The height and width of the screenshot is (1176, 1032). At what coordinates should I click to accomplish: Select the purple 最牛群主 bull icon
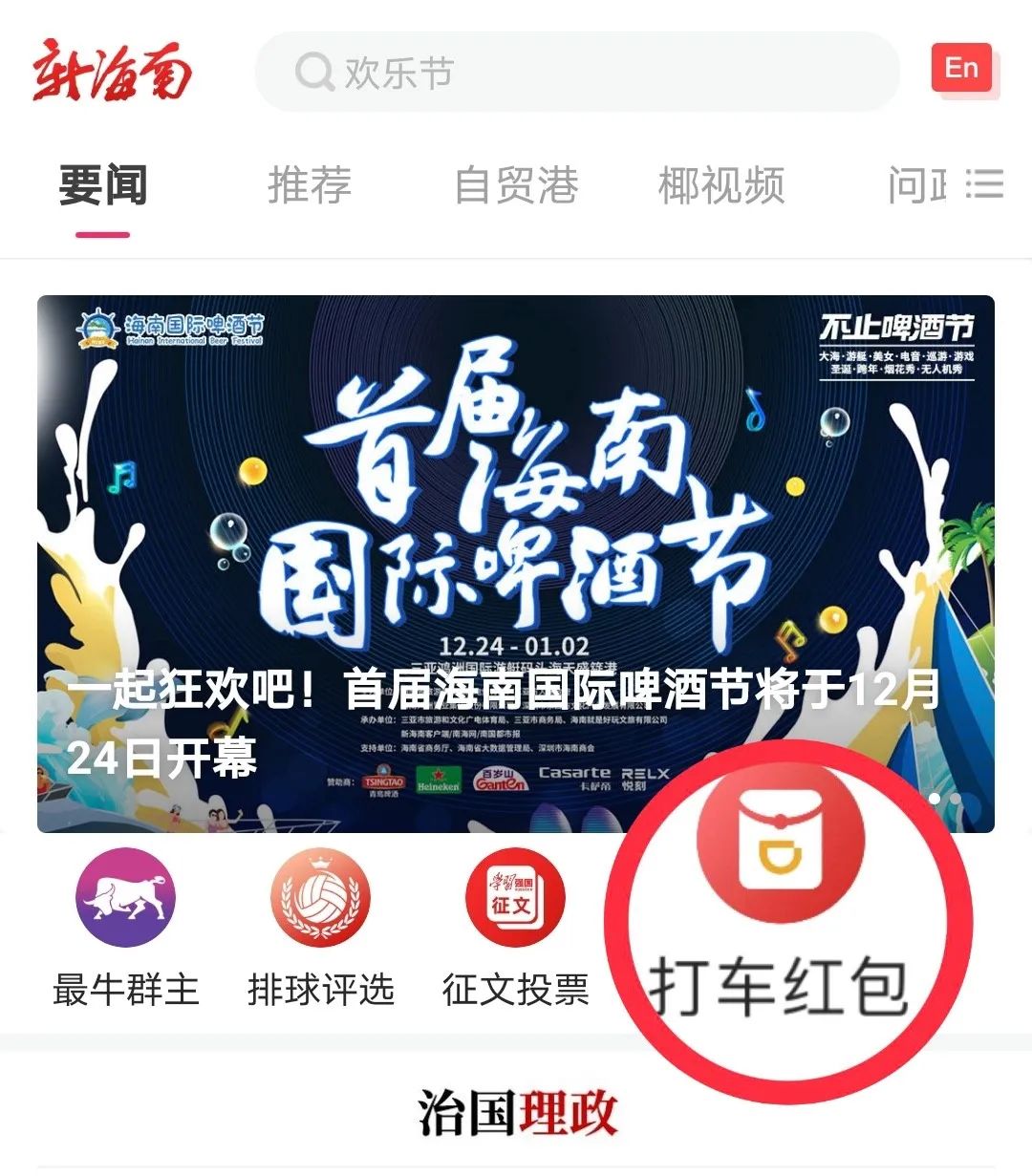(x=124, y=898)
